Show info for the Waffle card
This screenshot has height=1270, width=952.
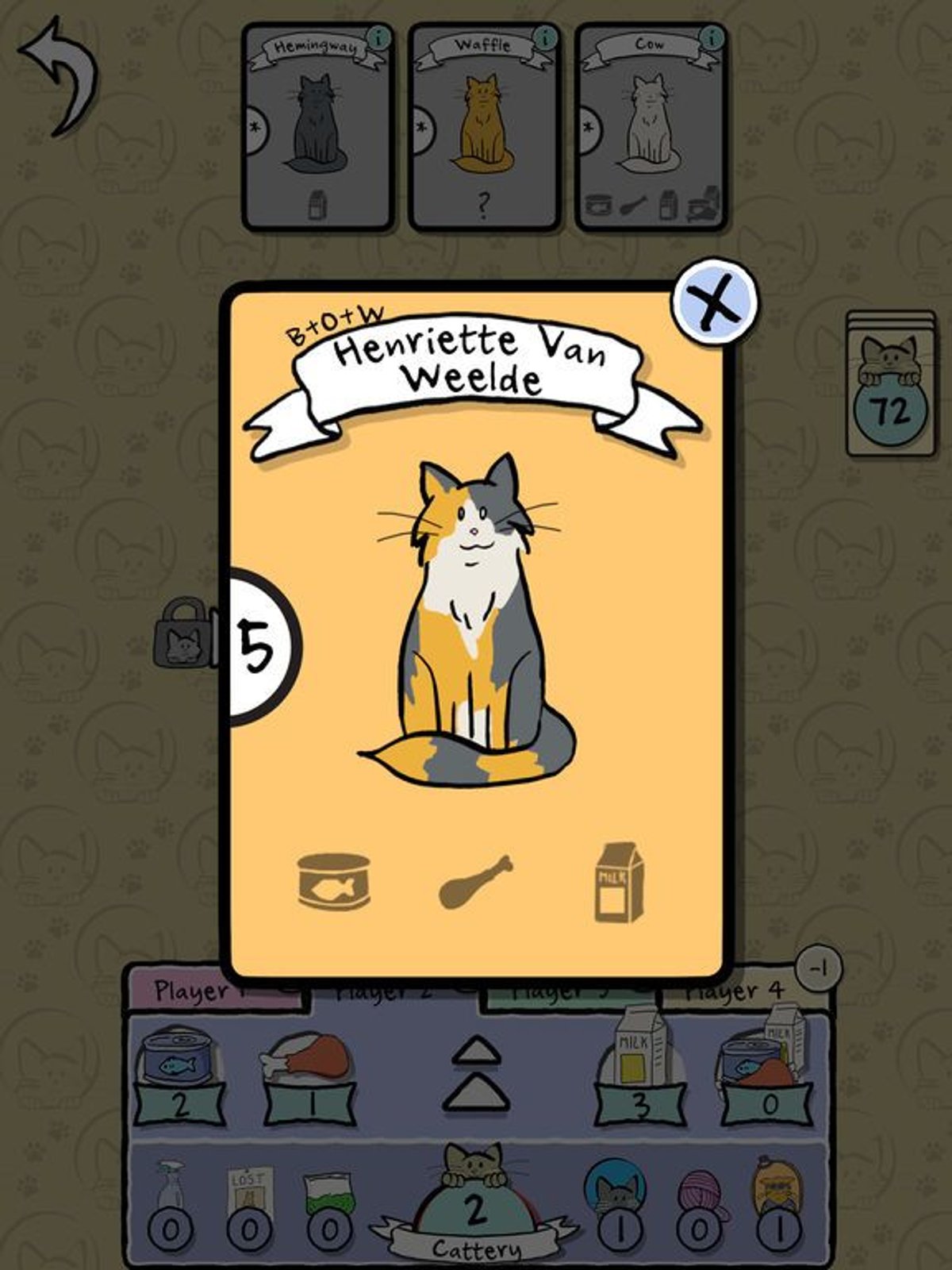(x=545, y=37)
